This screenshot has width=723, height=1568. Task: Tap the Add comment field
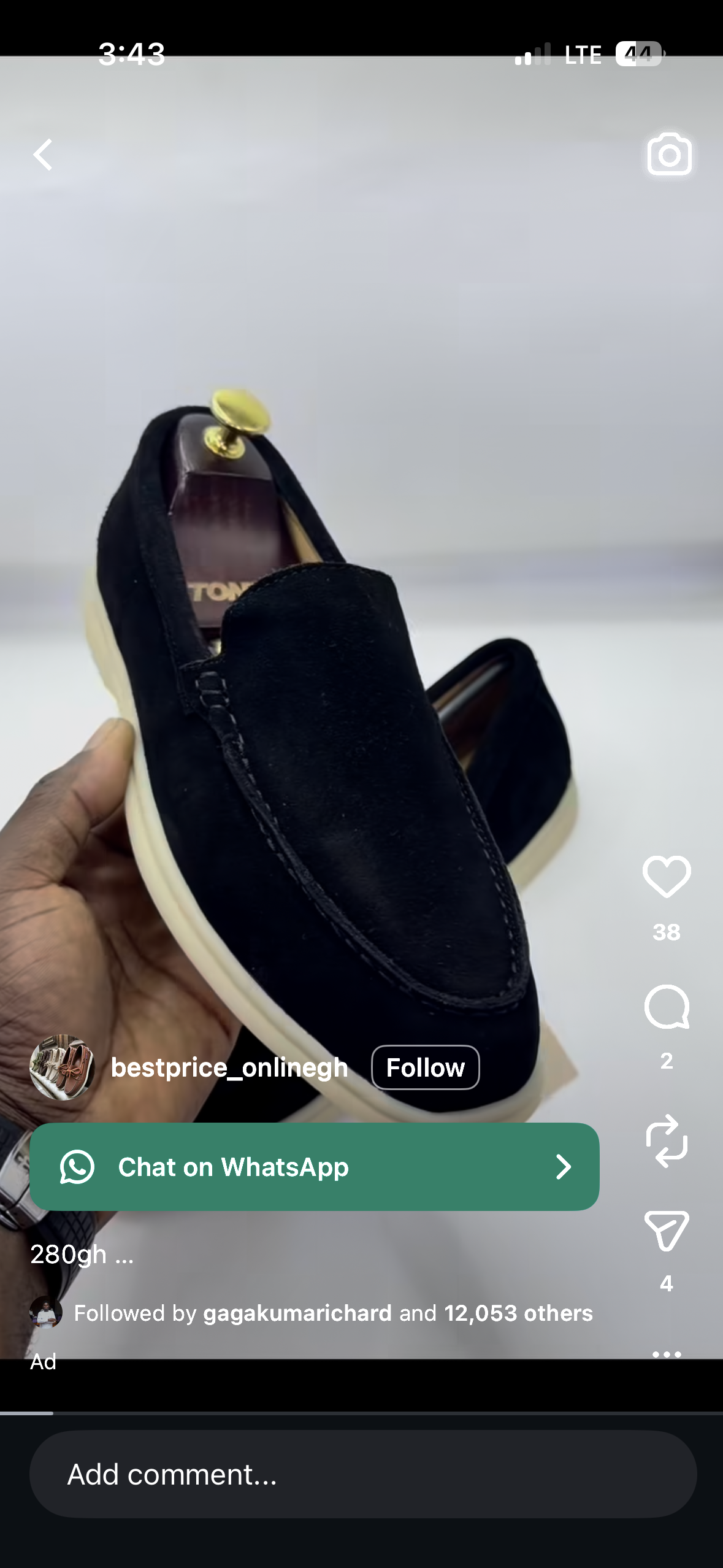(362, 1475)
